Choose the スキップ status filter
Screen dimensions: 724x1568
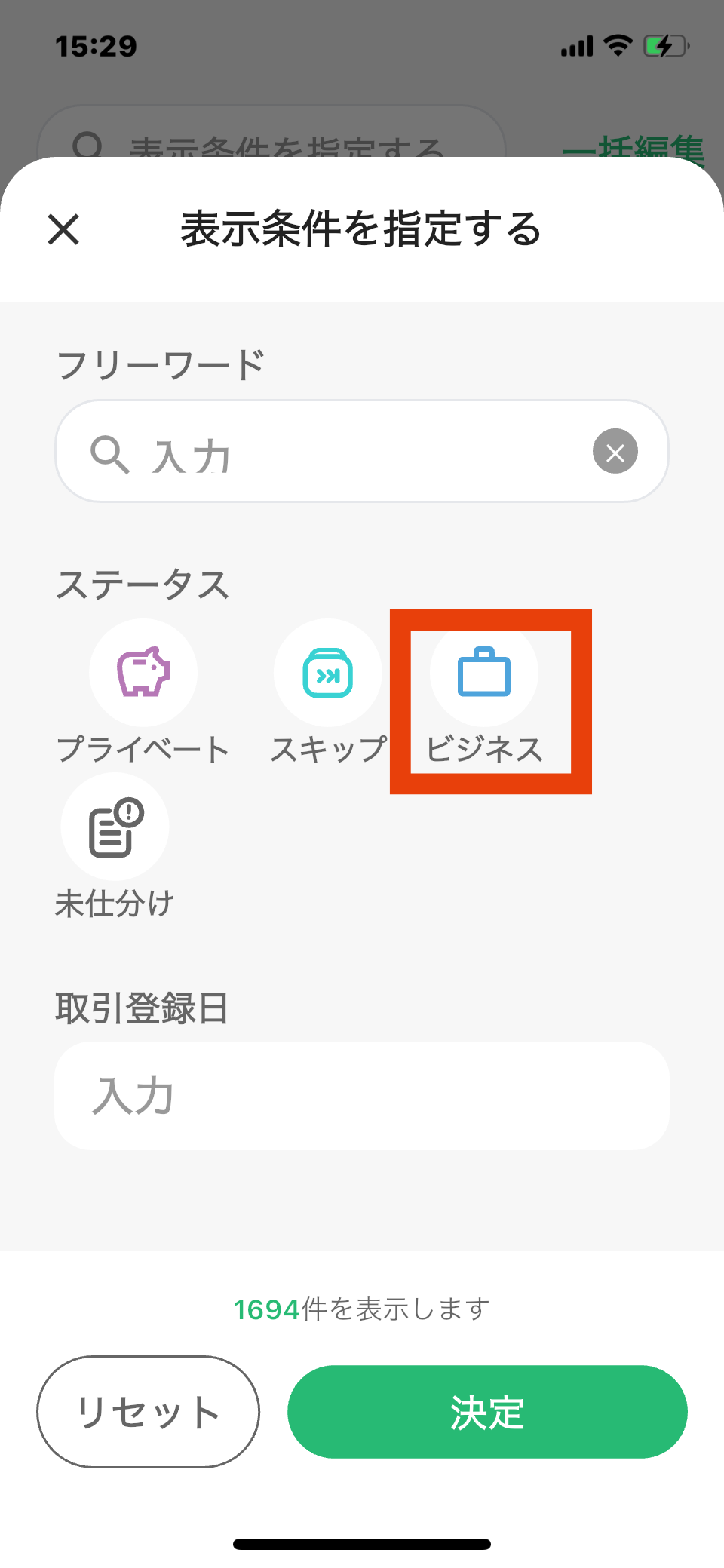click(x=327, y=673)
